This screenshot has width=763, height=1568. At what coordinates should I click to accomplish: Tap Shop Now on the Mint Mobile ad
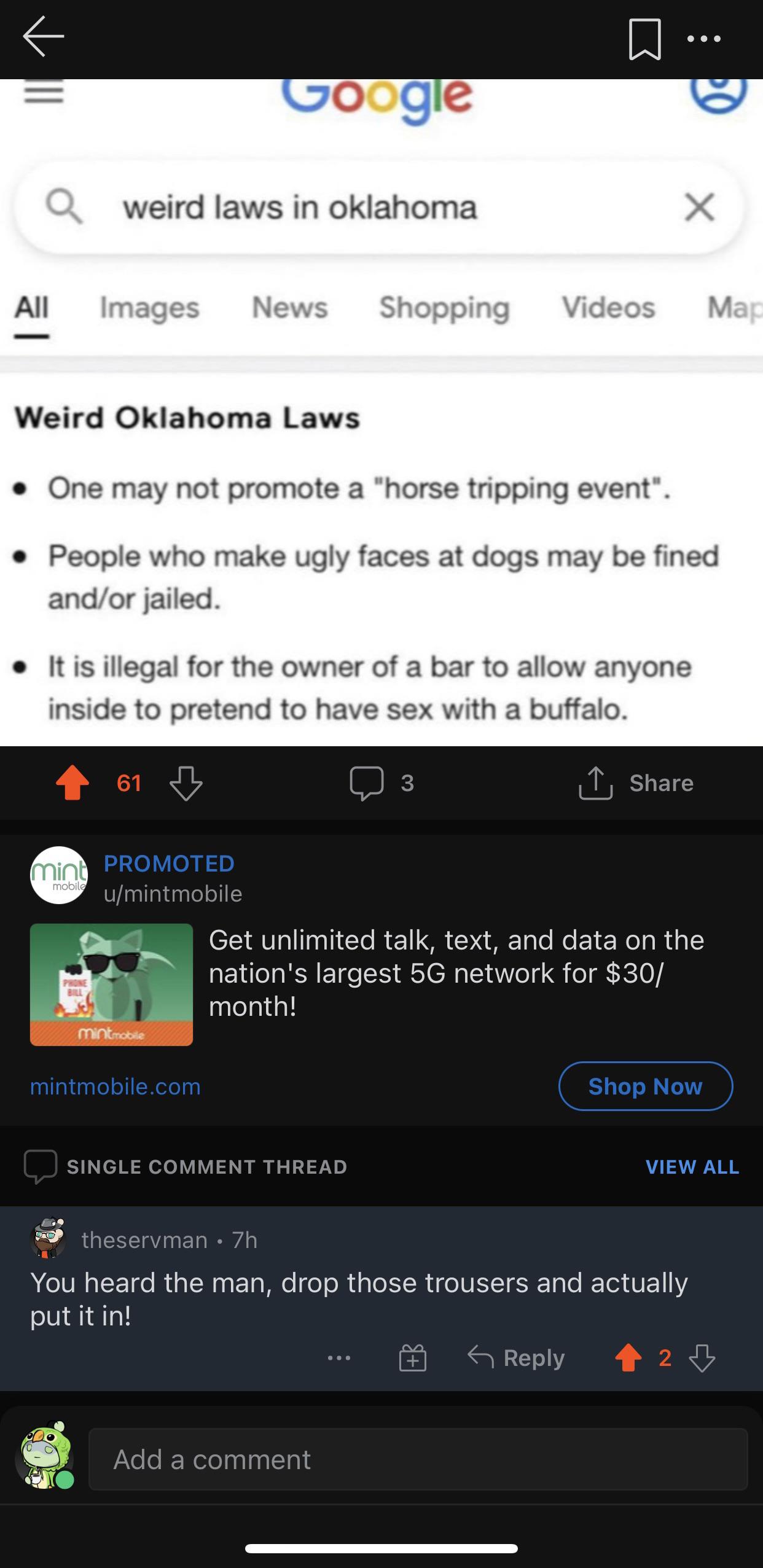(645, 1086)
